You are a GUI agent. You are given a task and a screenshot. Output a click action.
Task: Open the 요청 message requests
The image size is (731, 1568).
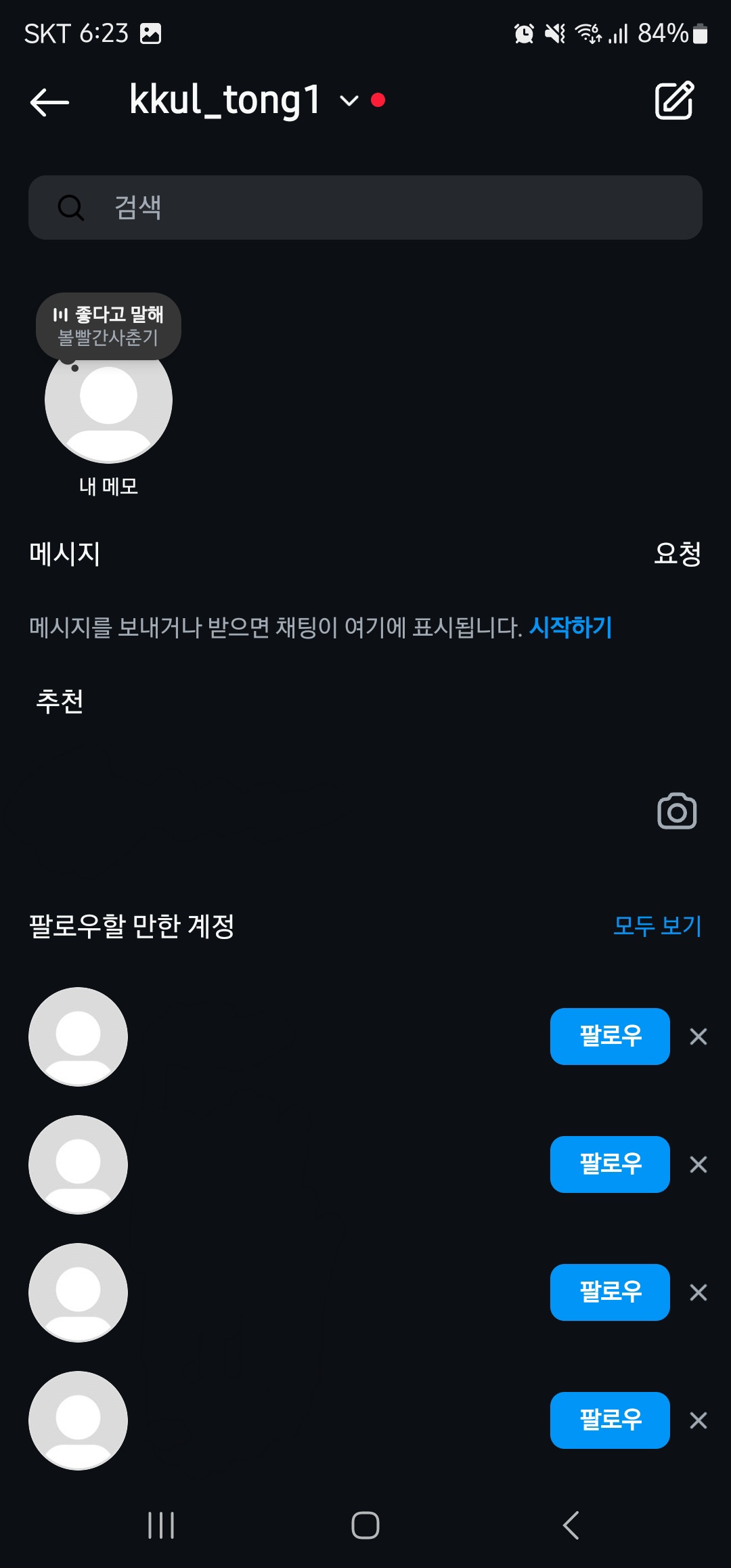678,553
